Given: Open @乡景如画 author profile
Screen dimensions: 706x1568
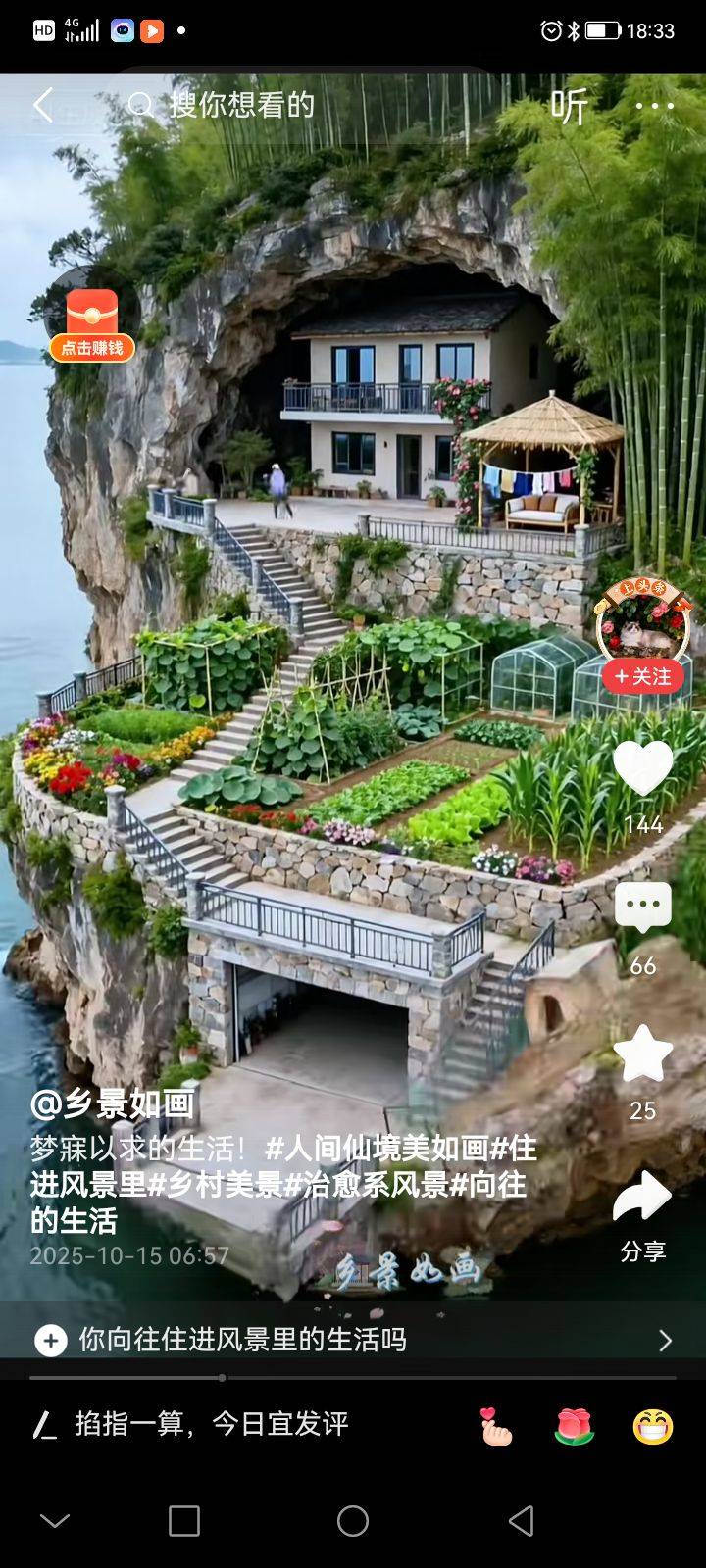Looking at the screenshot, I should pyautogui.click(x=113, y=1104).
